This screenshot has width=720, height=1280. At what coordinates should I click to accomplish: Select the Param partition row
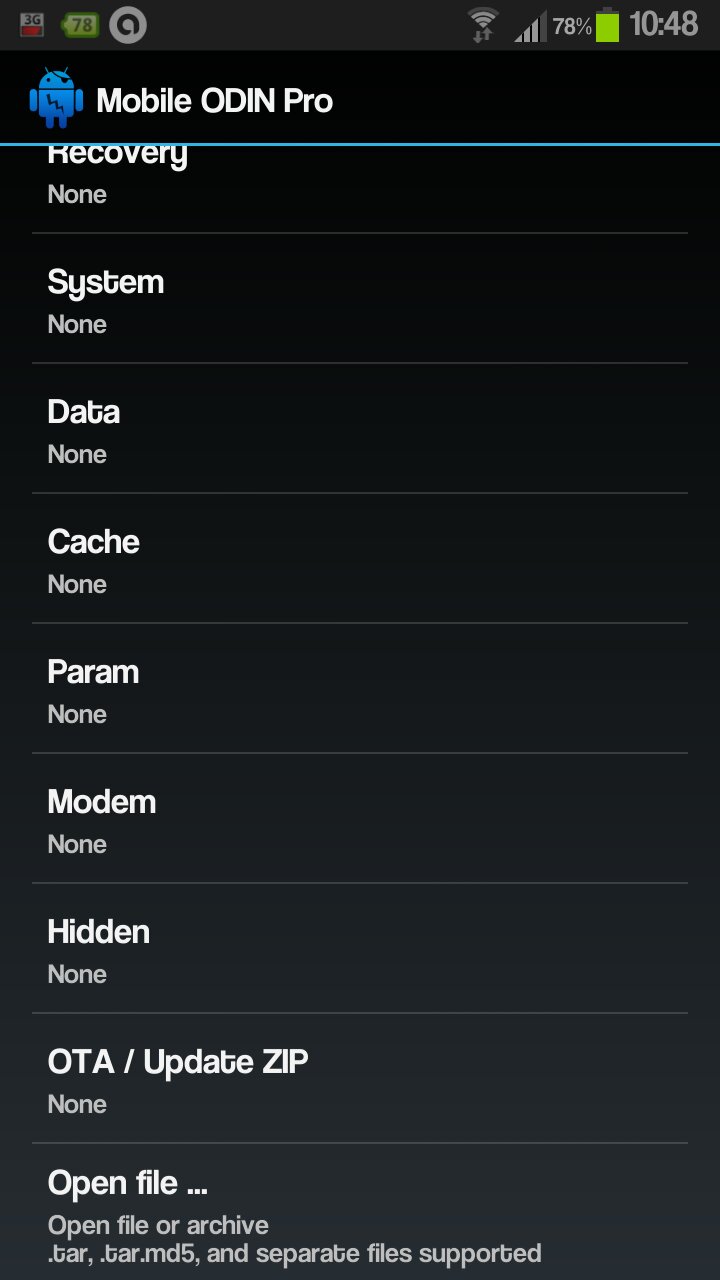tap(360, 689)
